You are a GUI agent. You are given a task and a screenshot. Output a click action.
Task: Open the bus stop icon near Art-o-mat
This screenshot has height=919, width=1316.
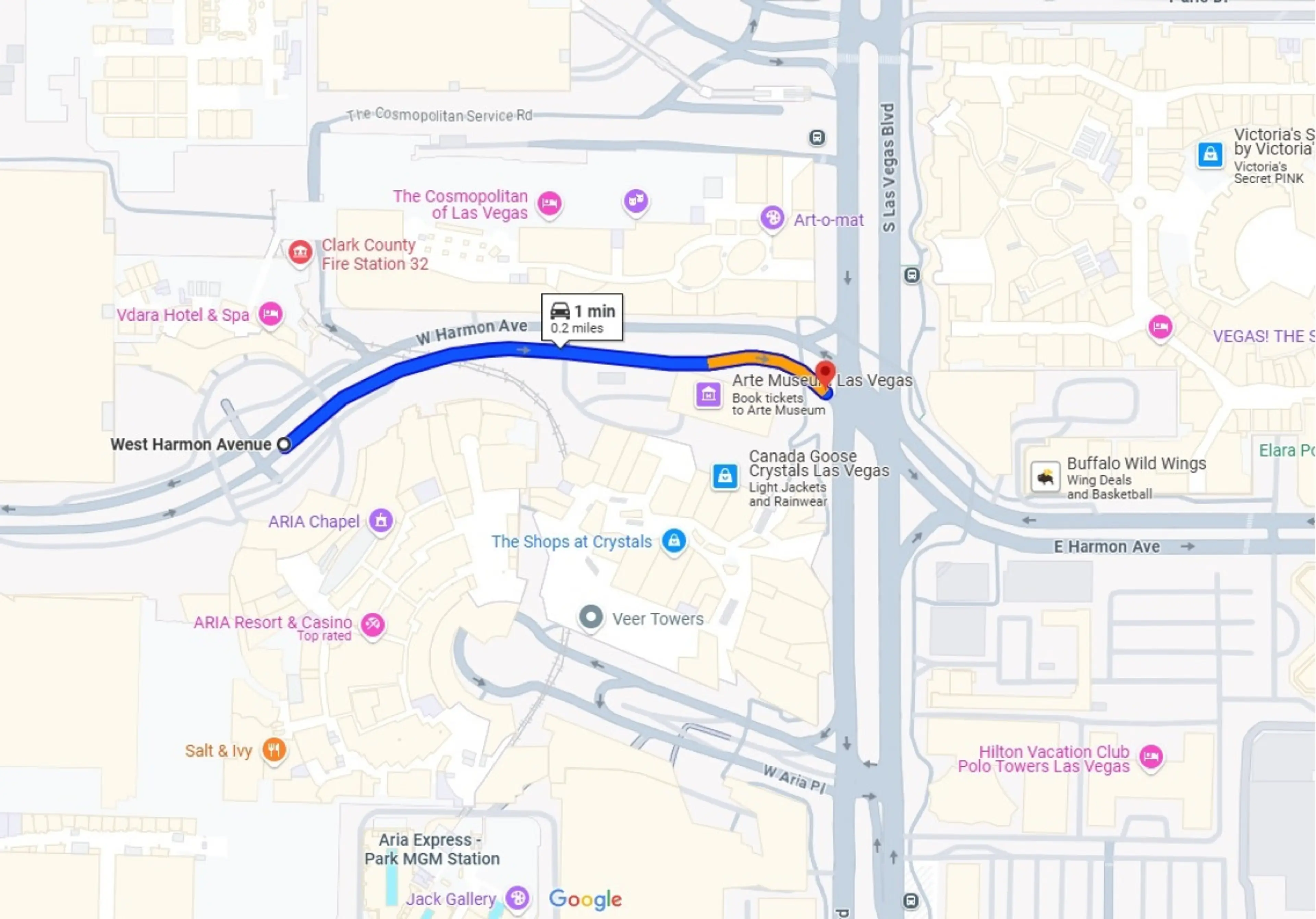pyautogui.click(x=817, y=137)
